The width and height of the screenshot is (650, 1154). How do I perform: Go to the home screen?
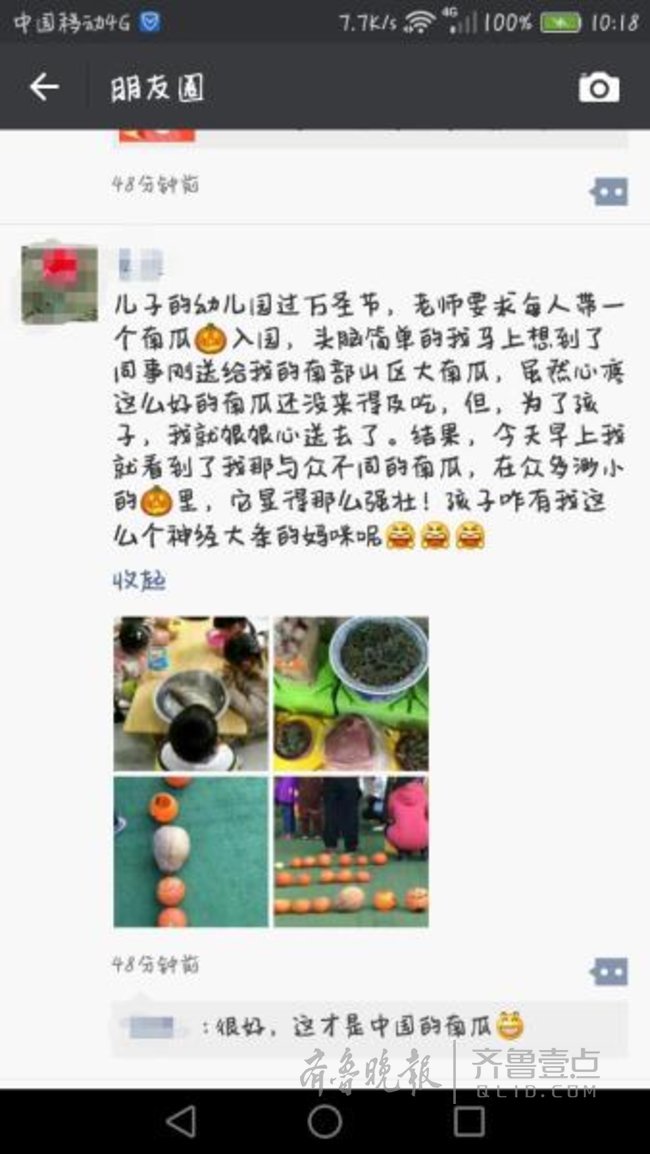pyautogui.click(x=325, y=1122)
